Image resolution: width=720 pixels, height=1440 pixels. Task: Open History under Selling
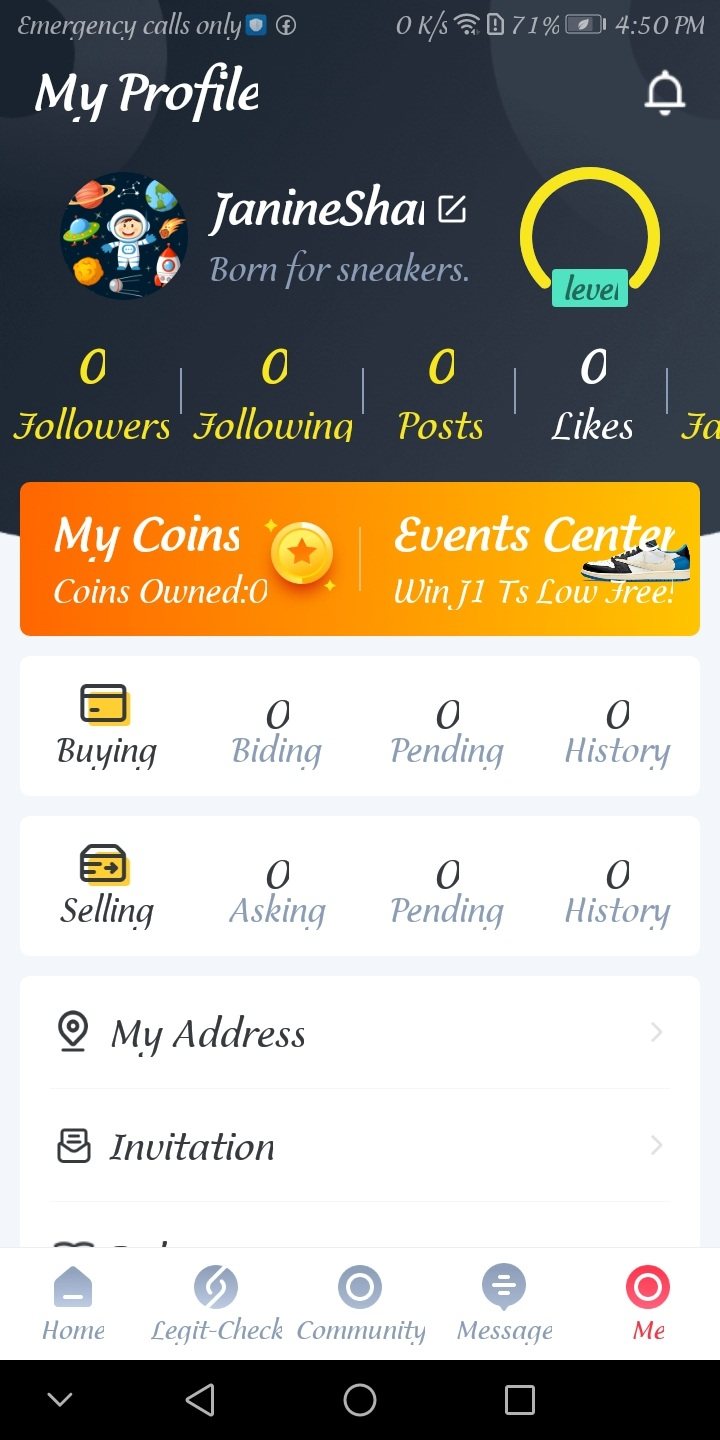pyautogui.click(x=617, y=892)
